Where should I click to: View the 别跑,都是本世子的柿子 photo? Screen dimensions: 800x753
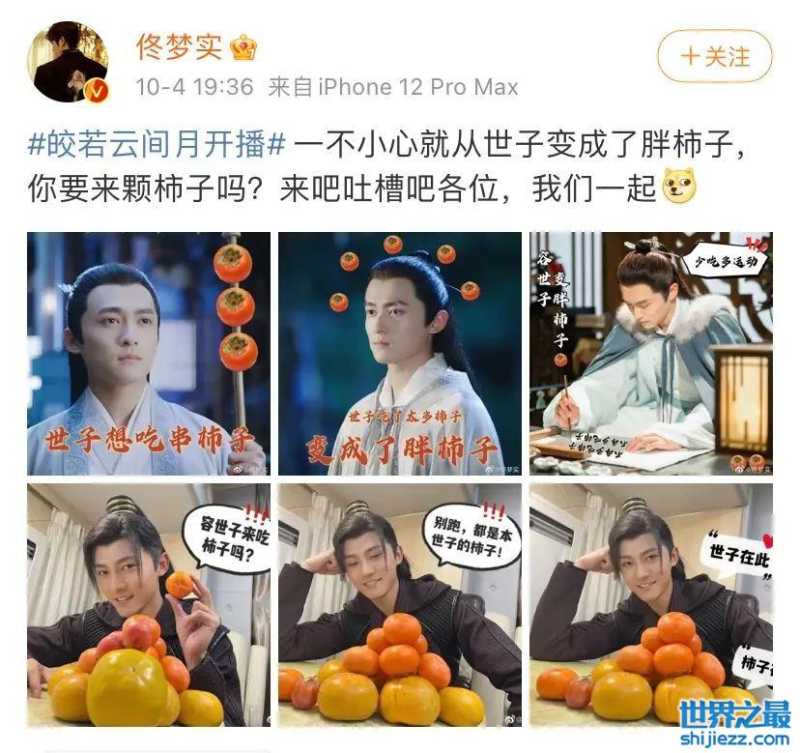pyautogui.click(x=399, y=605)
